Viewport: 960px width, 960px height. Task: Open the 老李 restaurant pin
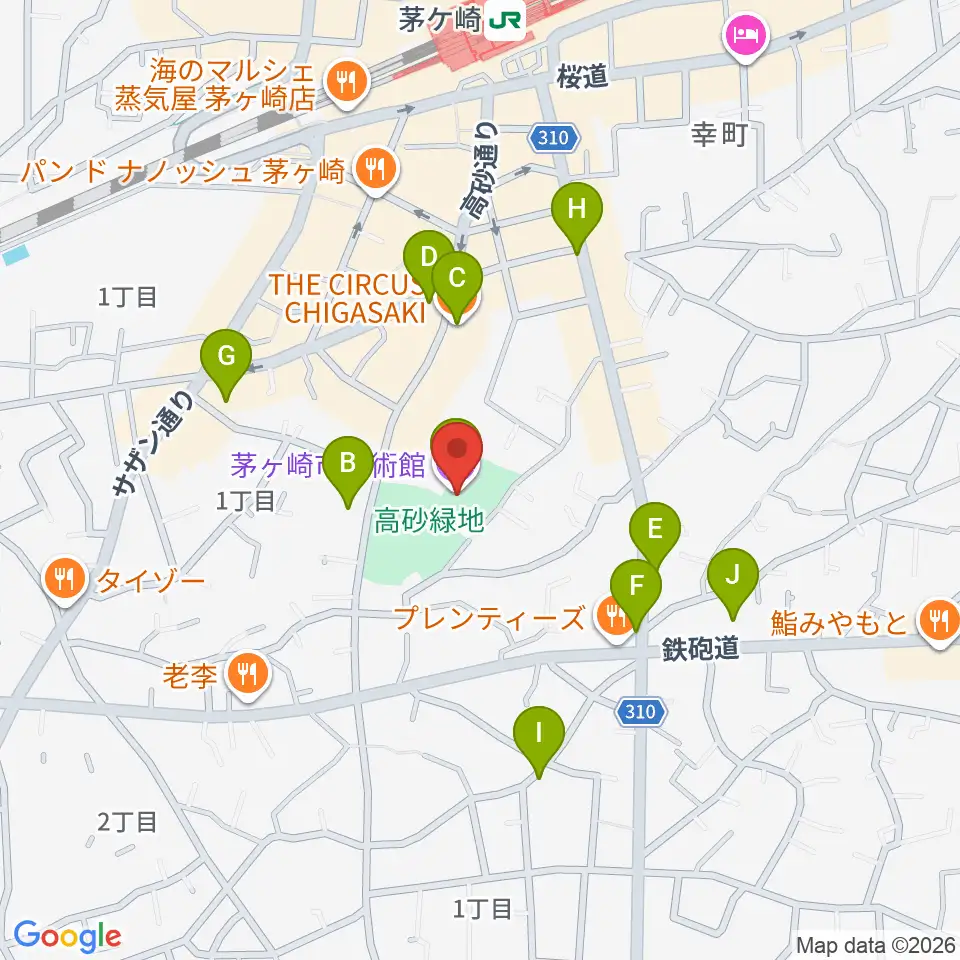[x=247, y=675]
